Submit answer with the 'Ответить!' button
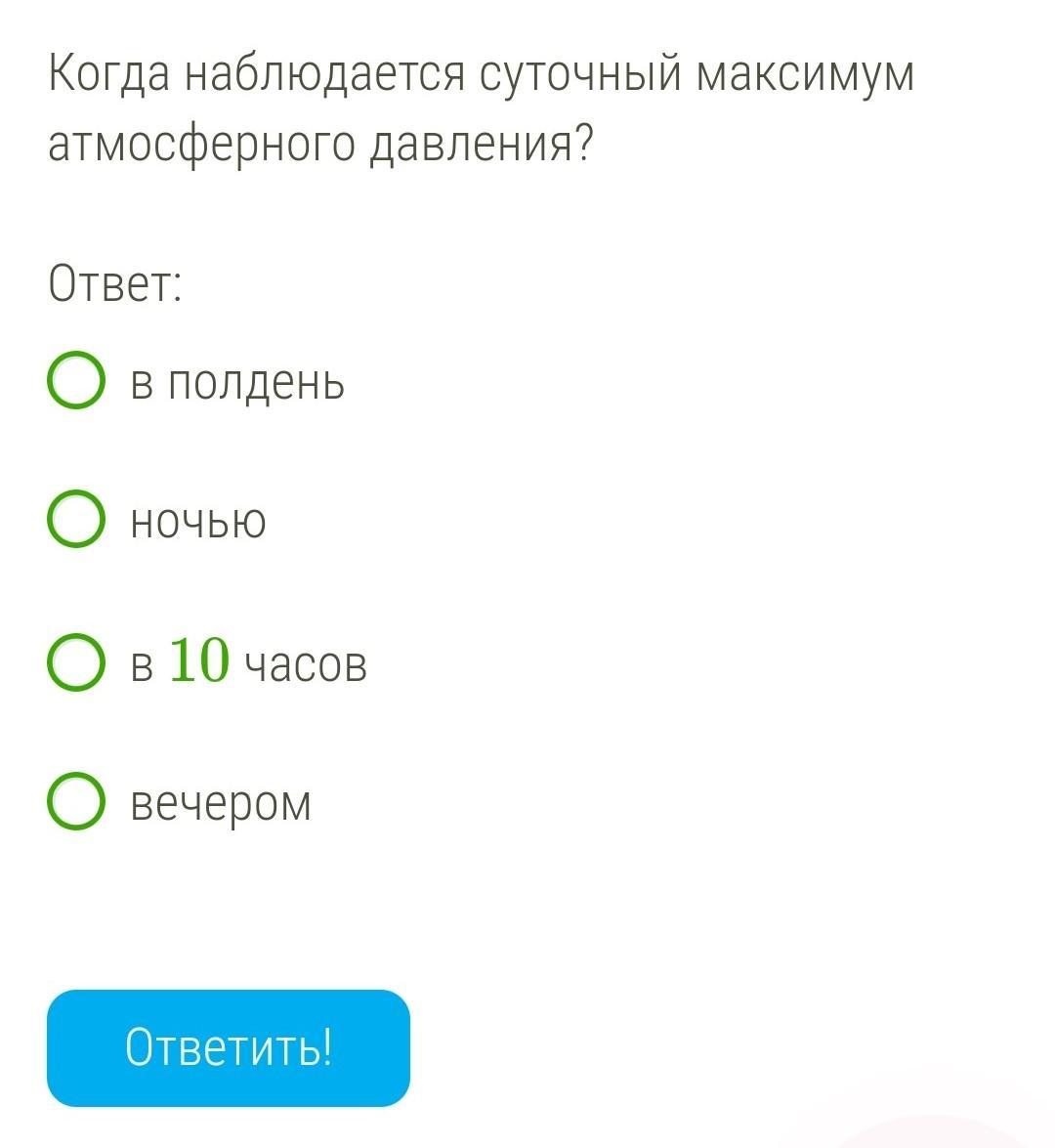The image size is (1055, 1148). tap(229, 1047)
